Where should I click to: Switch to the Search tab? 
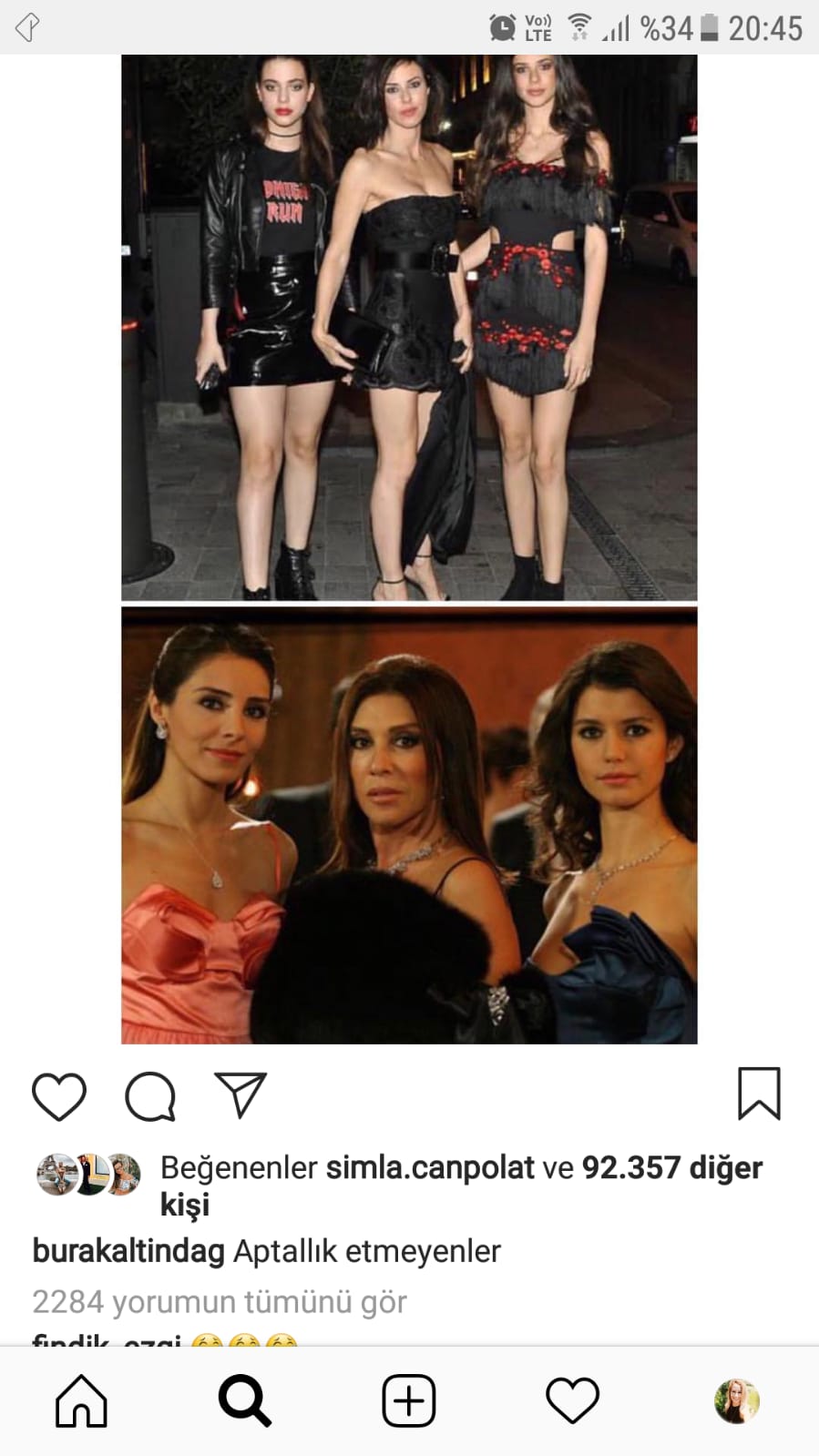click(245, 1400)
